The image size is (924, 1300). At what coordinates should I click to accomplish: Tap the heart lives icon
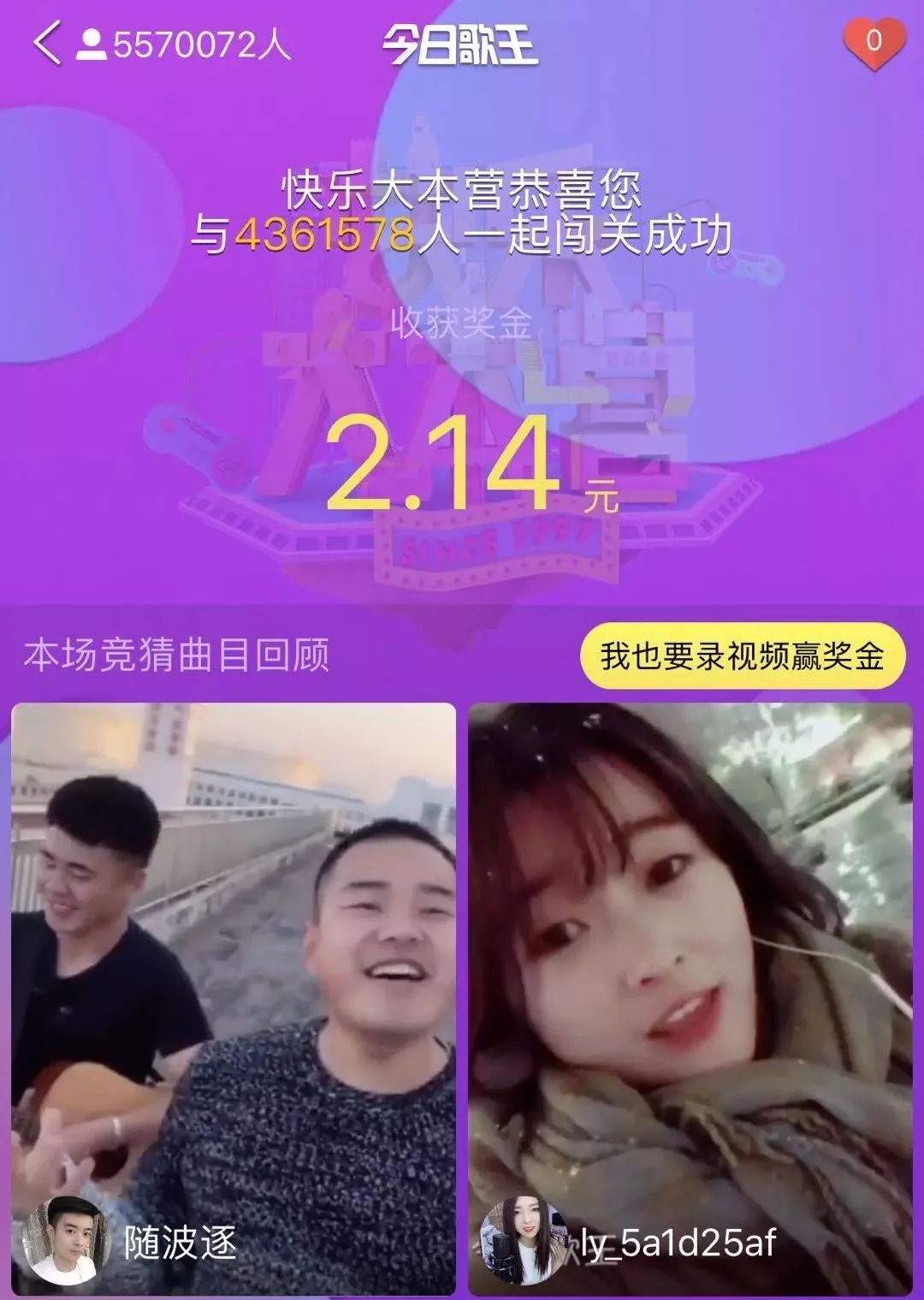pos(874,42)
